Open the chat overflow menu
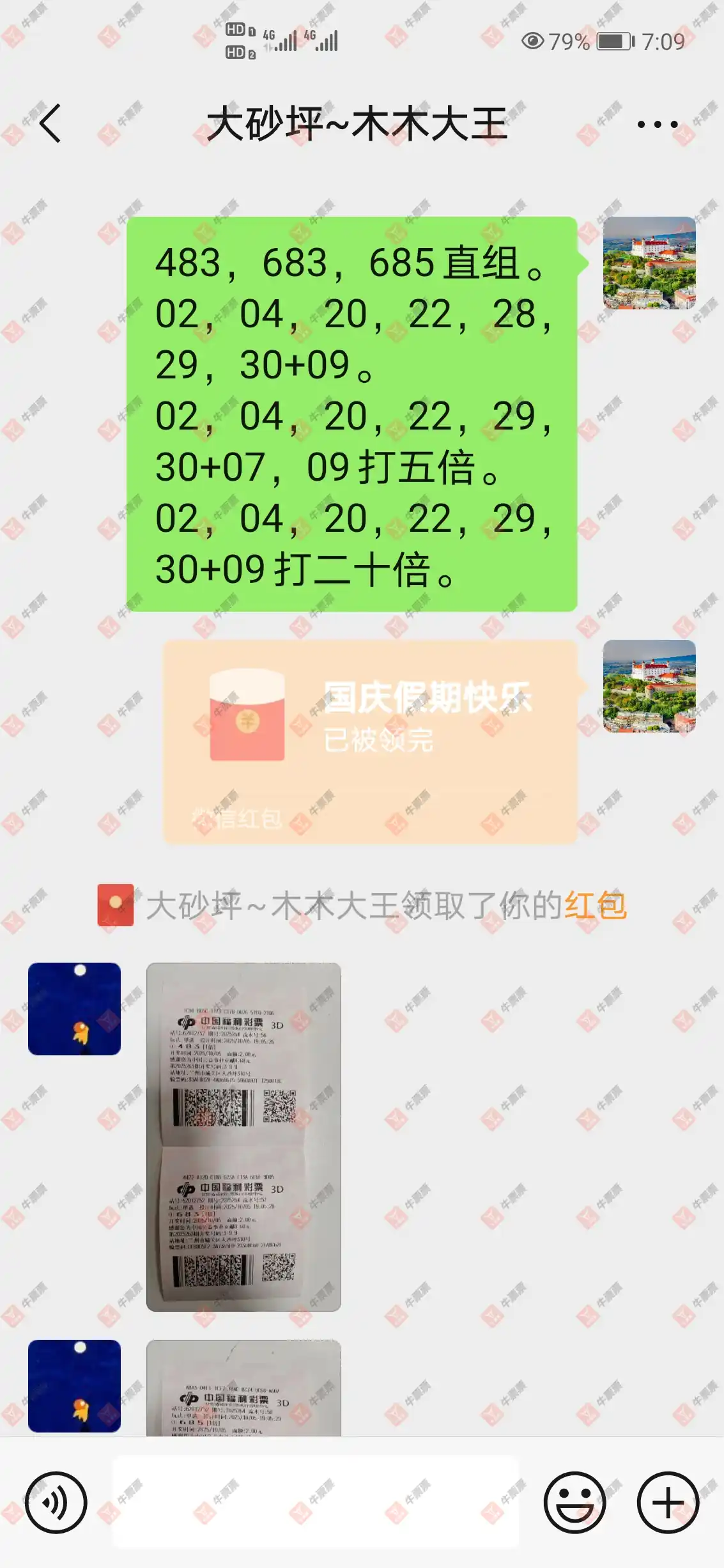Image resolution: width=724 pixels, height=1568 pixels. pyautogui.click(x=657, y=124)
